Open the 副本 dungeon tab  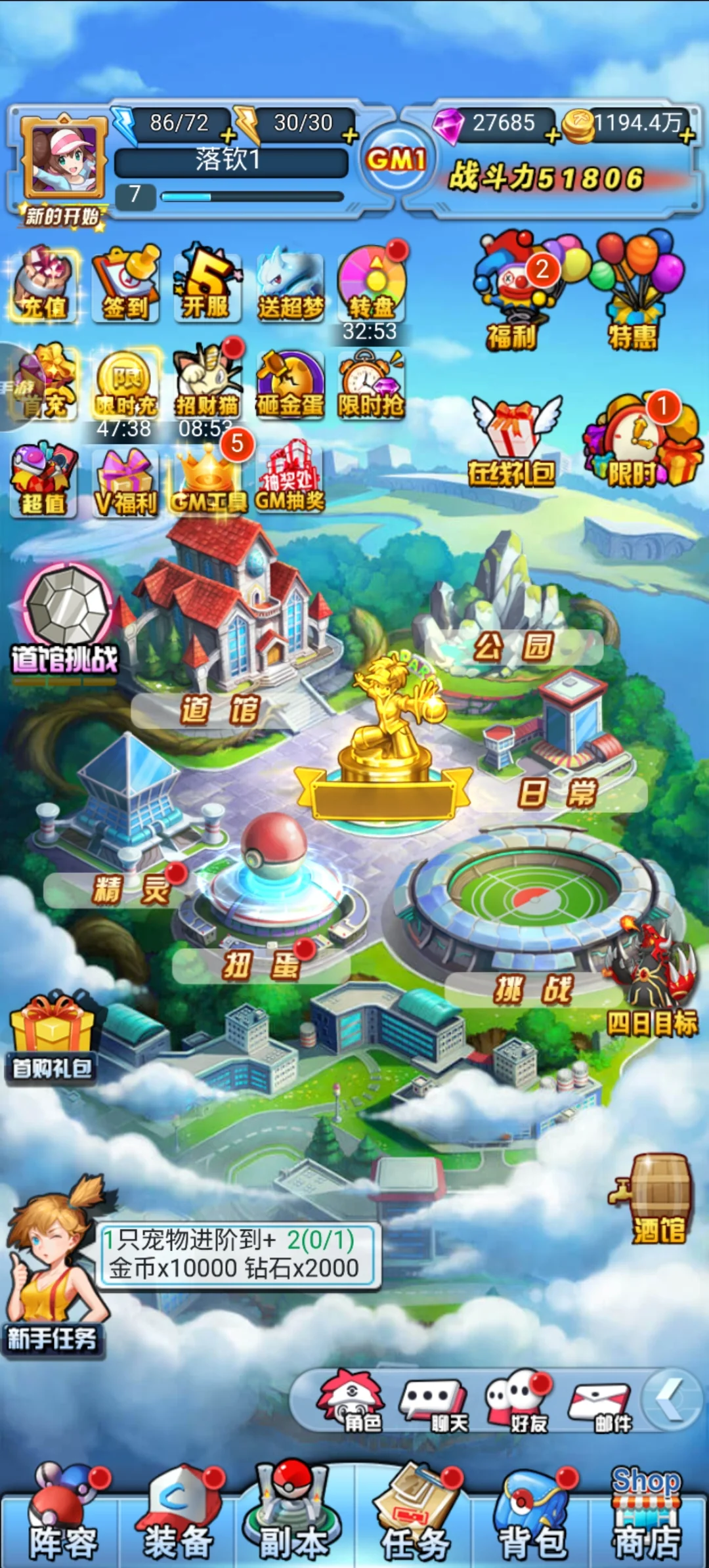[293, 1518]
